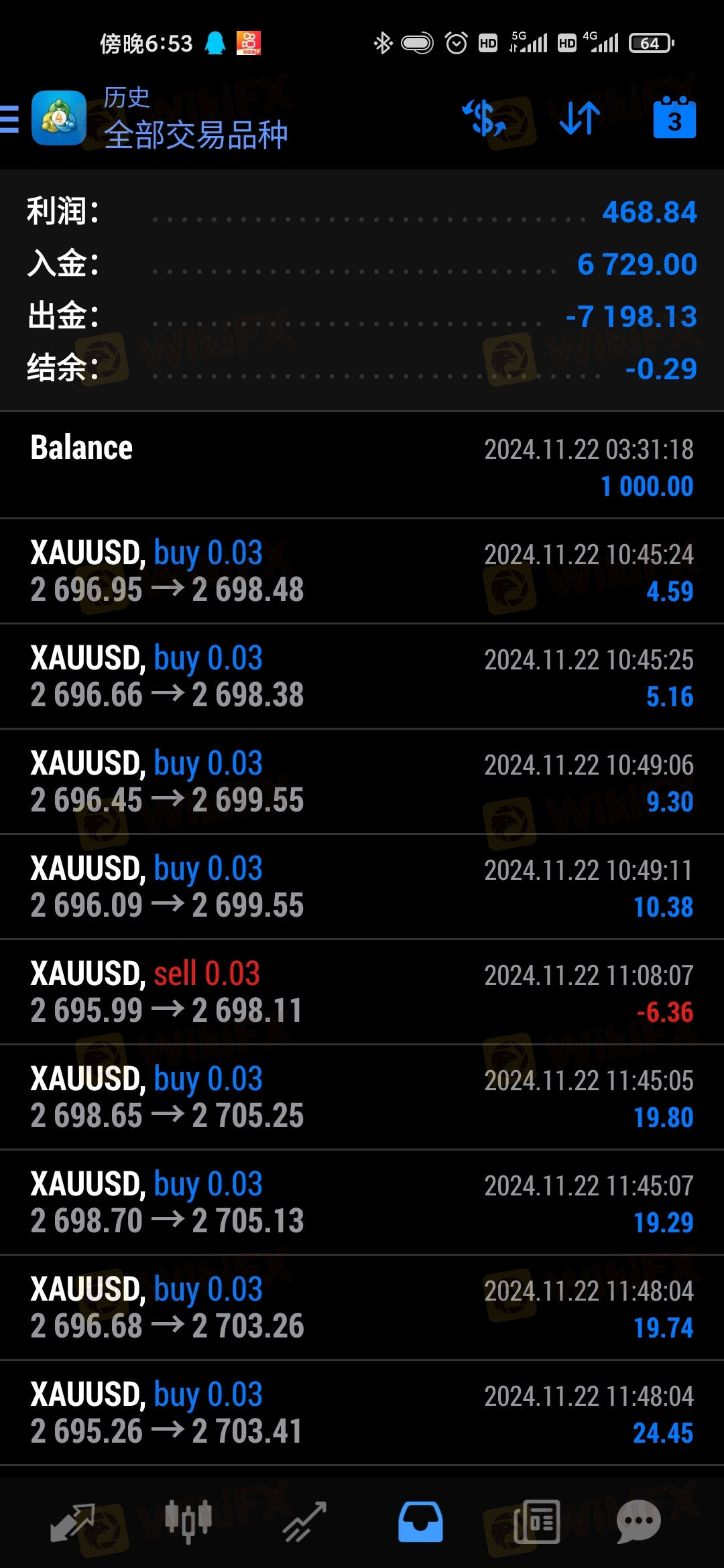Tap the sort arrows icon
Image resolution: width=724 pixels, height=1568 pixels.
tap(580, 119)
